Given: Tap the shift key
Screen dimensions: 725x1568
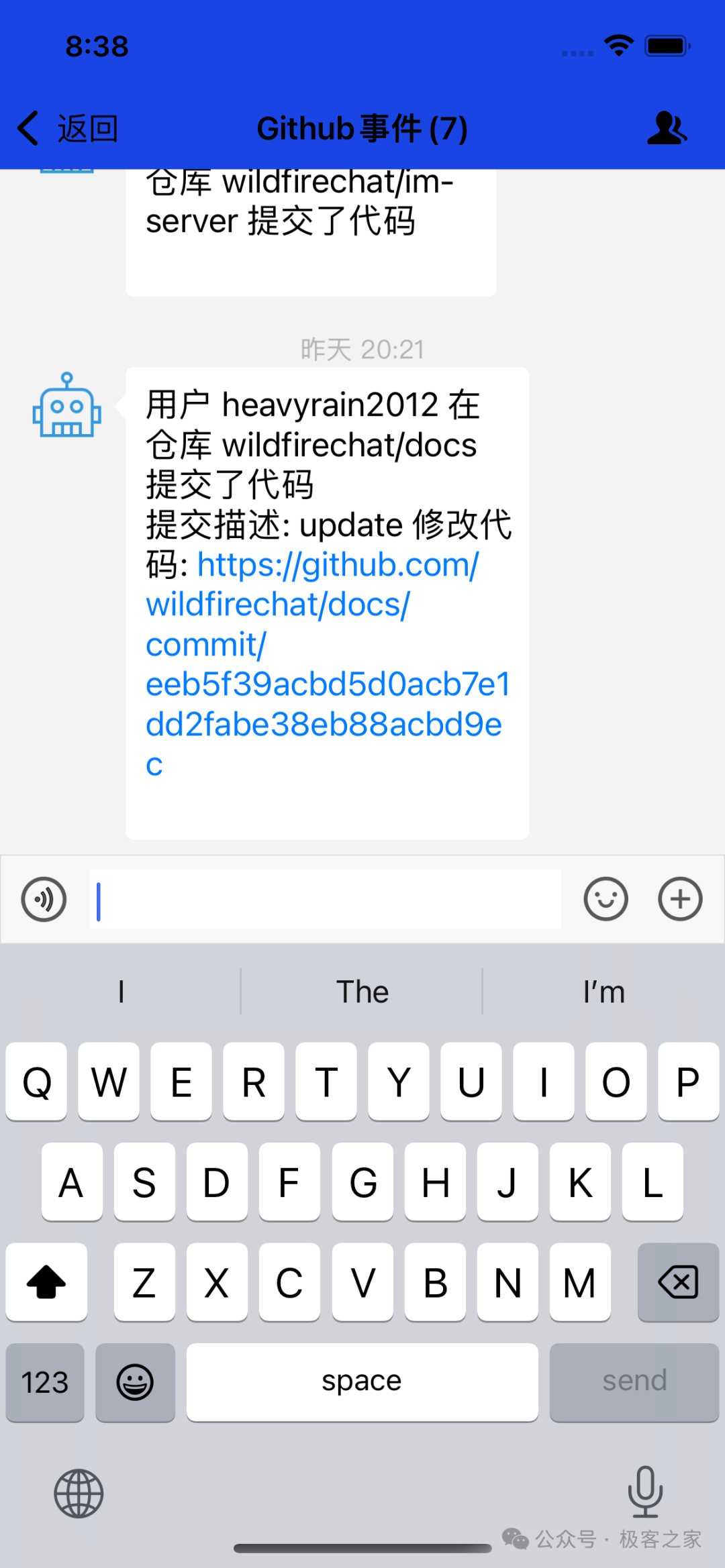Looking at the screenshot, I should (x=46, y=1282).
